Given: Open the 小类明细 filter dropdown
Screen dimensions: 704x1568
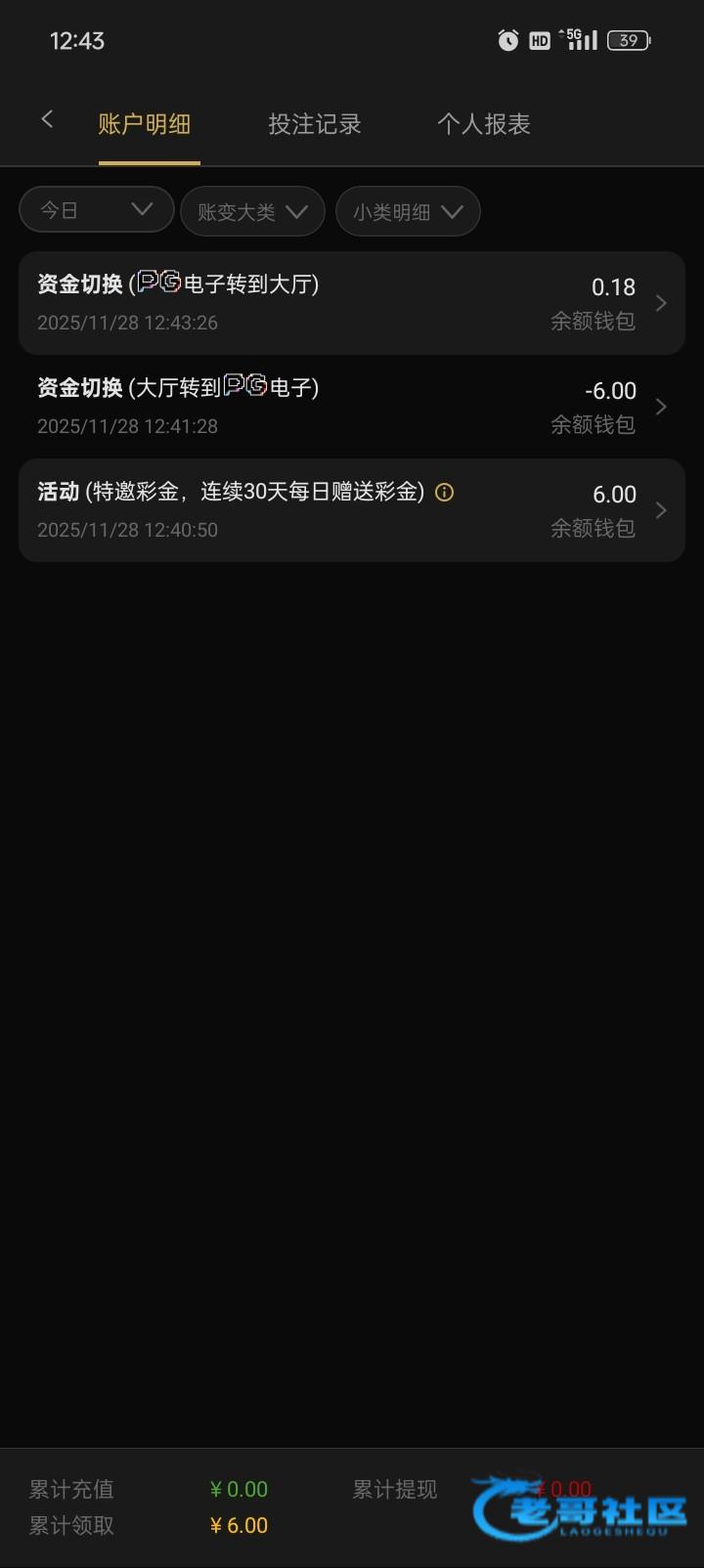Looking at the screenshot, I should [408, 211].
